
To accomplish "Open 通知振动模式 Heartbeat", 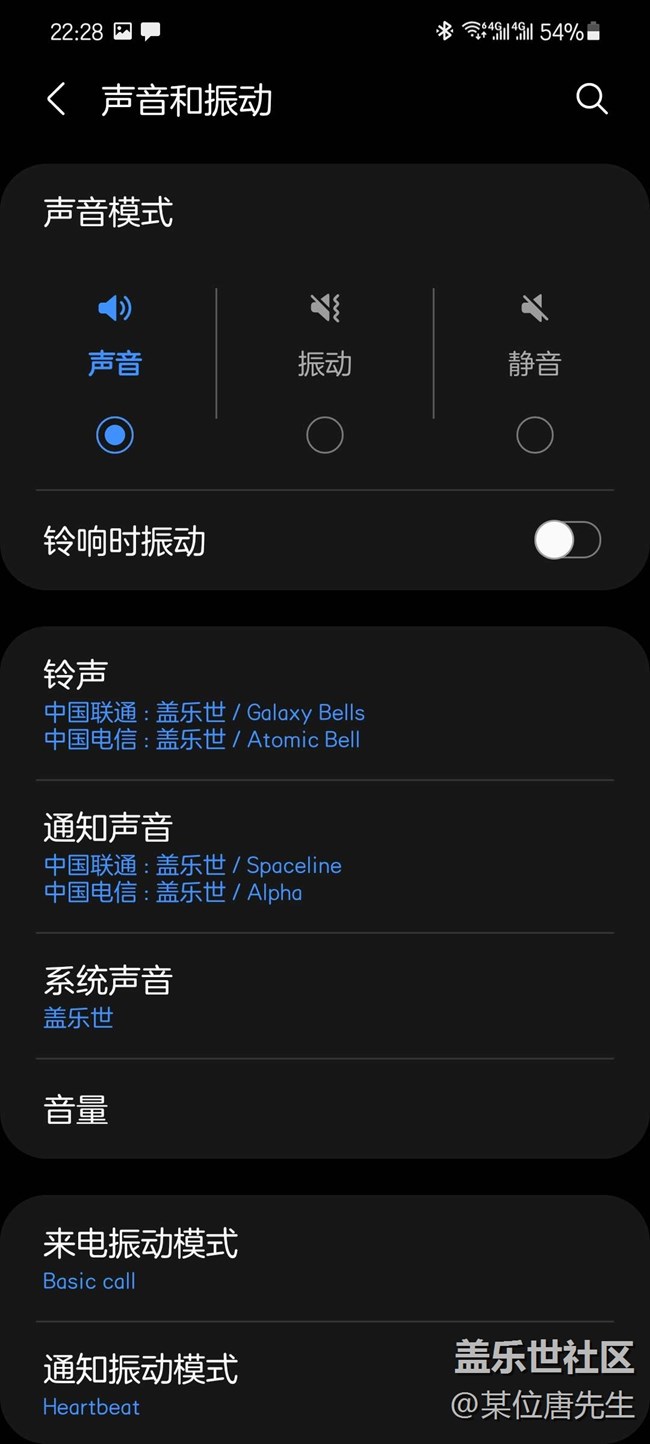I will (x=325, y=1384).
